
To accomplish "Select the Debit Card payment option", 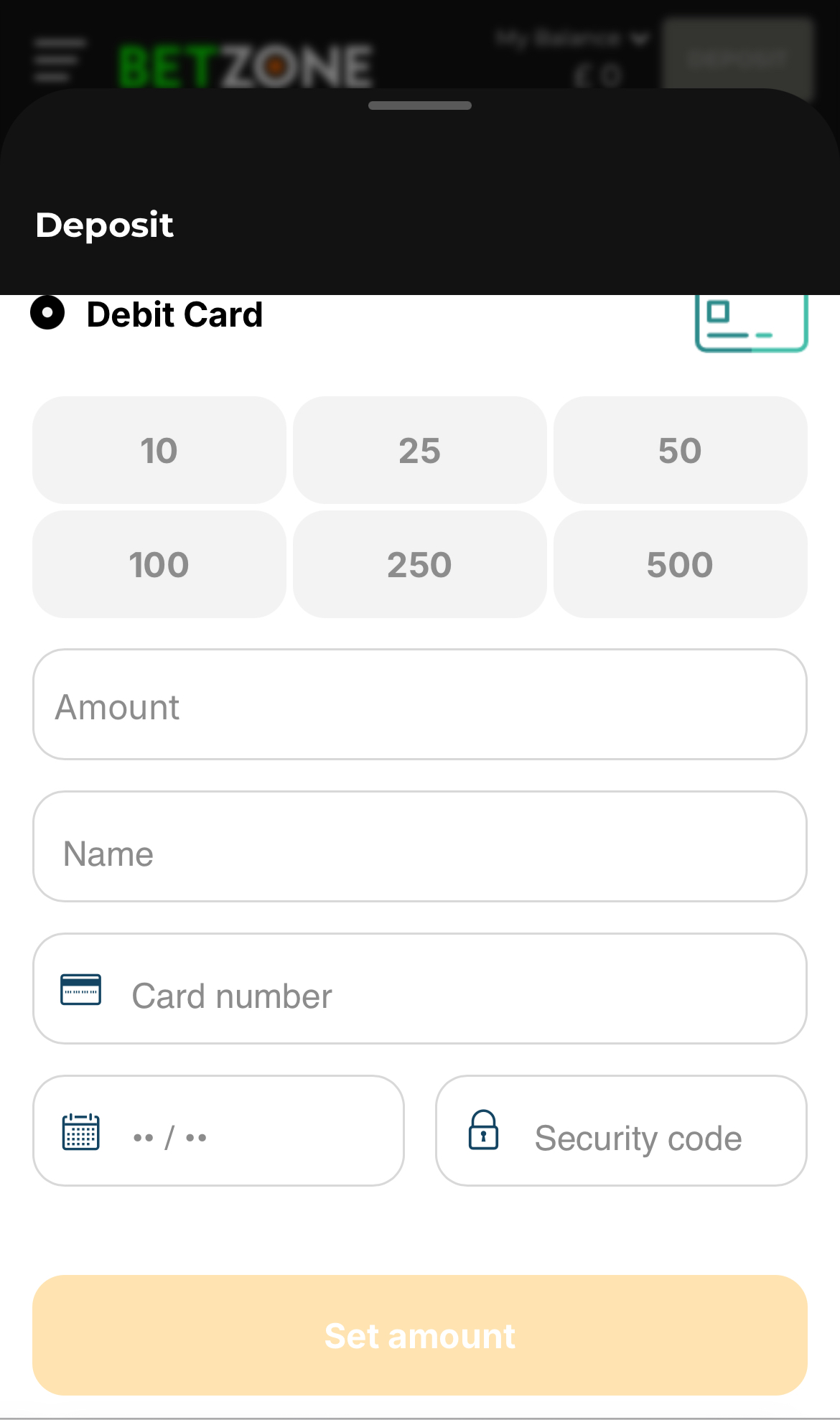I will click(x=47, y=314).
